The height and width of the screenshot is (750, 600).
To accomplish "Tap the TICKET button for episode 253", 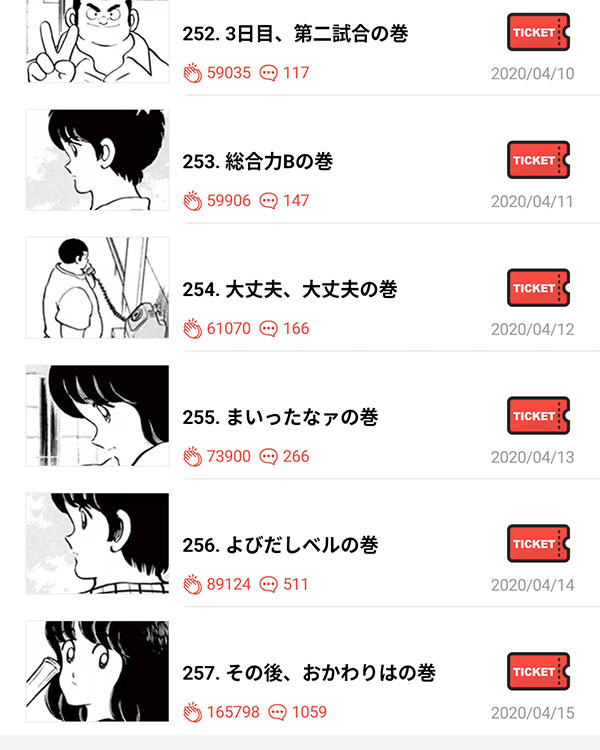I will click(538, 160).
